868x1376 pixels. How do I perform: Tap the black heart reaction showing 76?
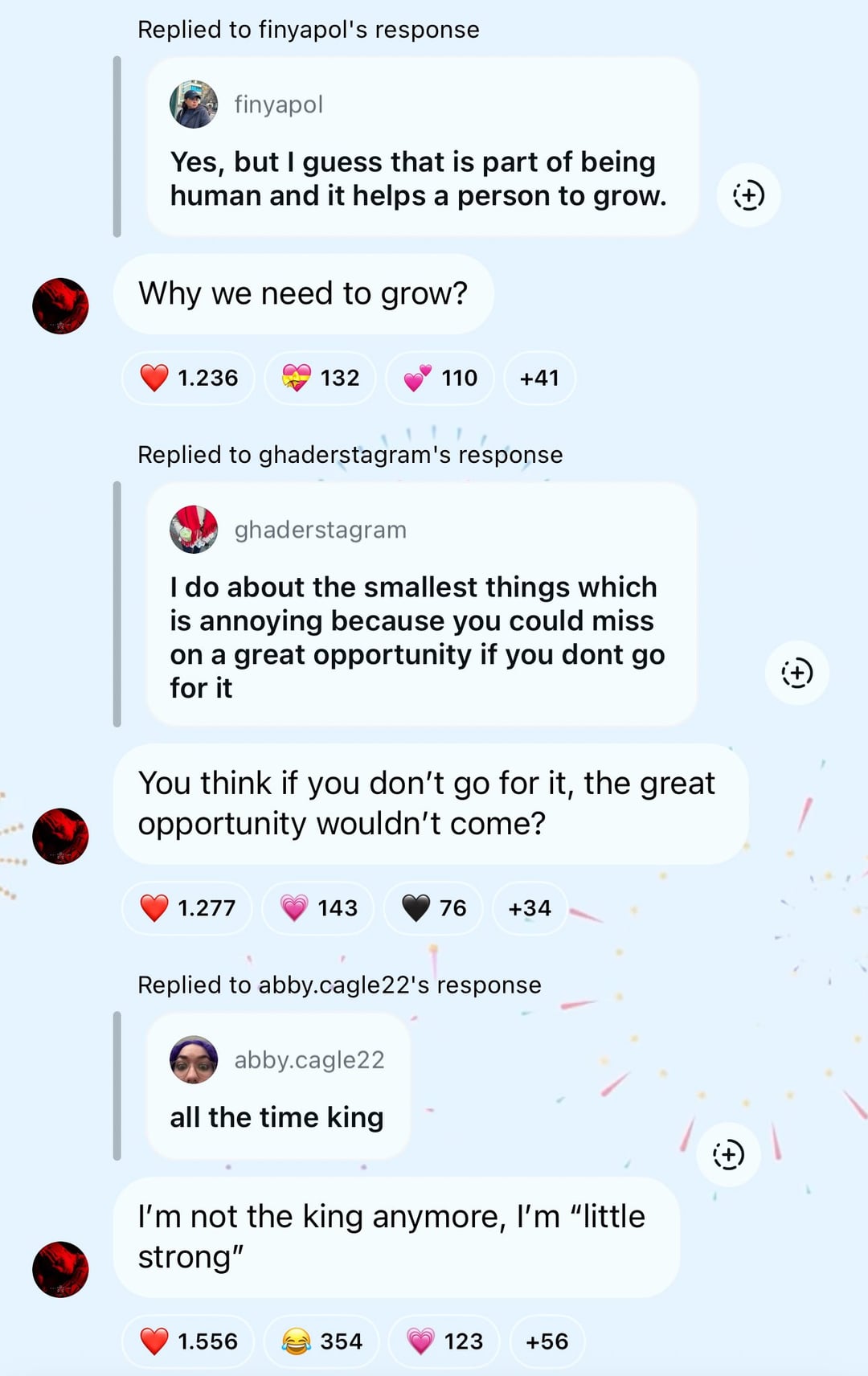[x=433, y=908]
